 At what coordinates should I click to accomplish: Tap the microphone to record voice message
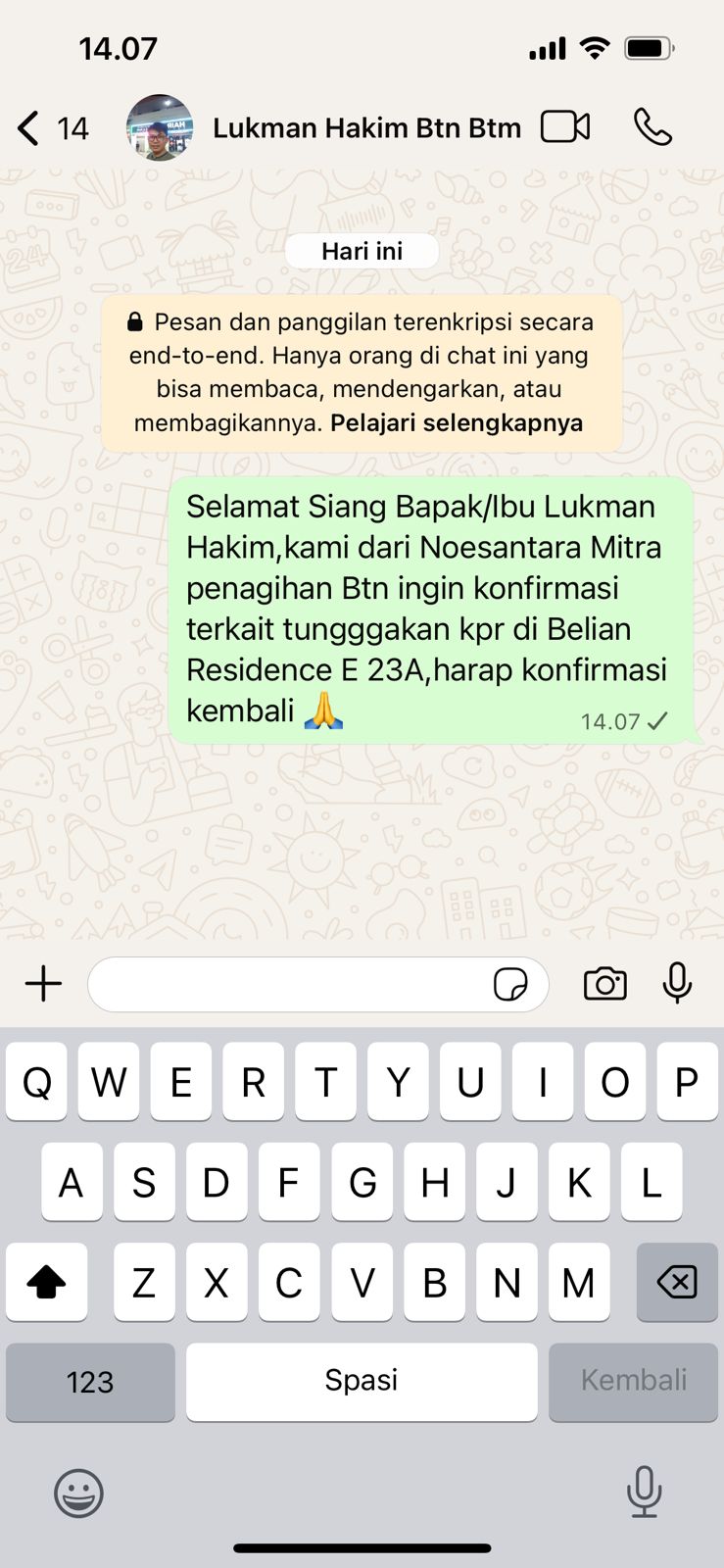pyautogui.click(x=678, y=984)
